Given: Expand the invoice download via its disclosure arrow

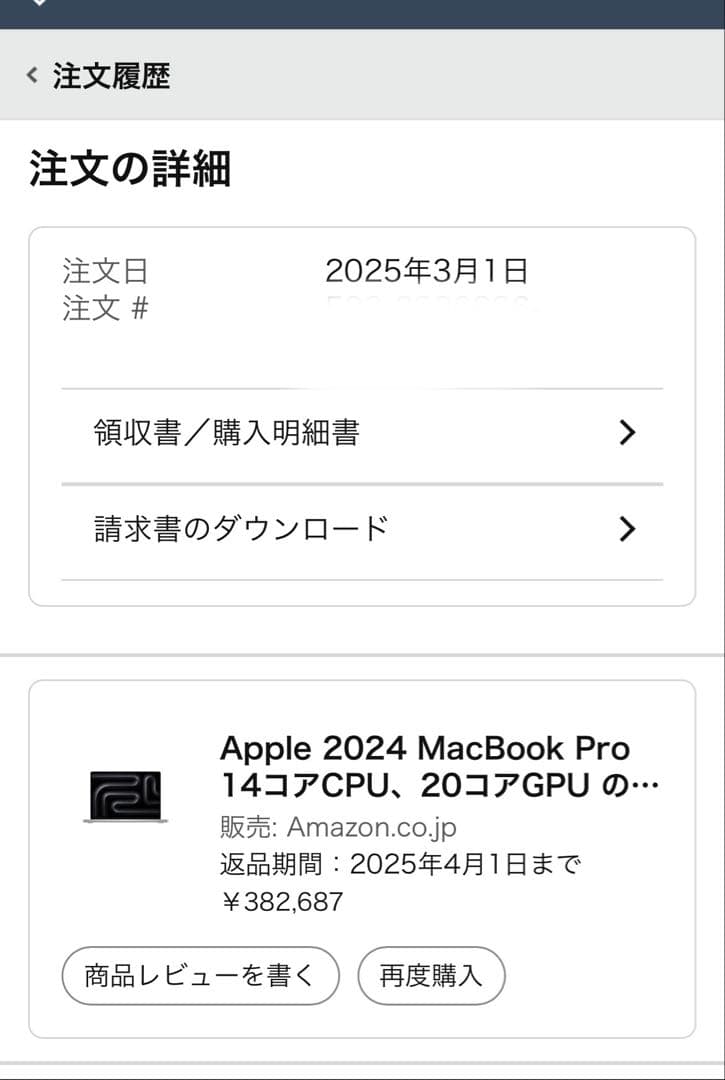Looking at the screenshot, I should (x=627, y=527).
